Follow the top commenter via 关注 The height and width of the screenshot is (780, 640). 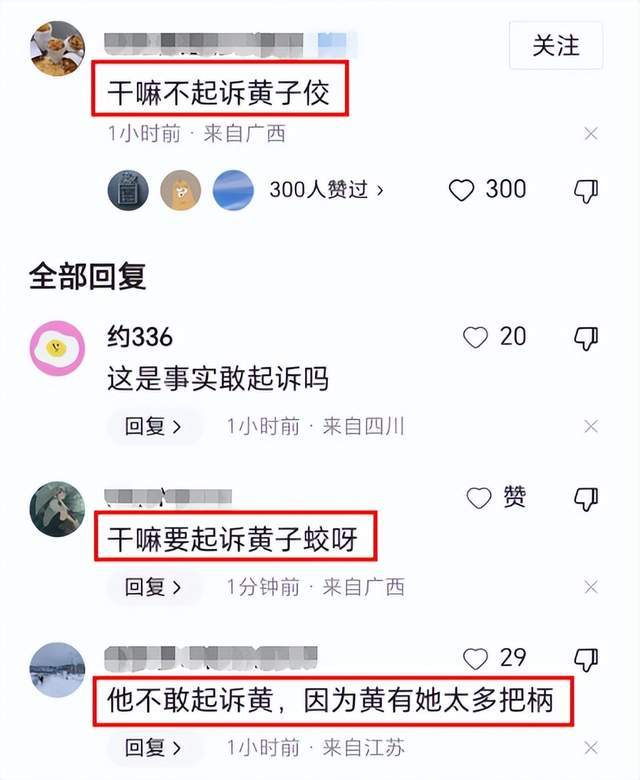pyautogui.click(x=556, y=46)
